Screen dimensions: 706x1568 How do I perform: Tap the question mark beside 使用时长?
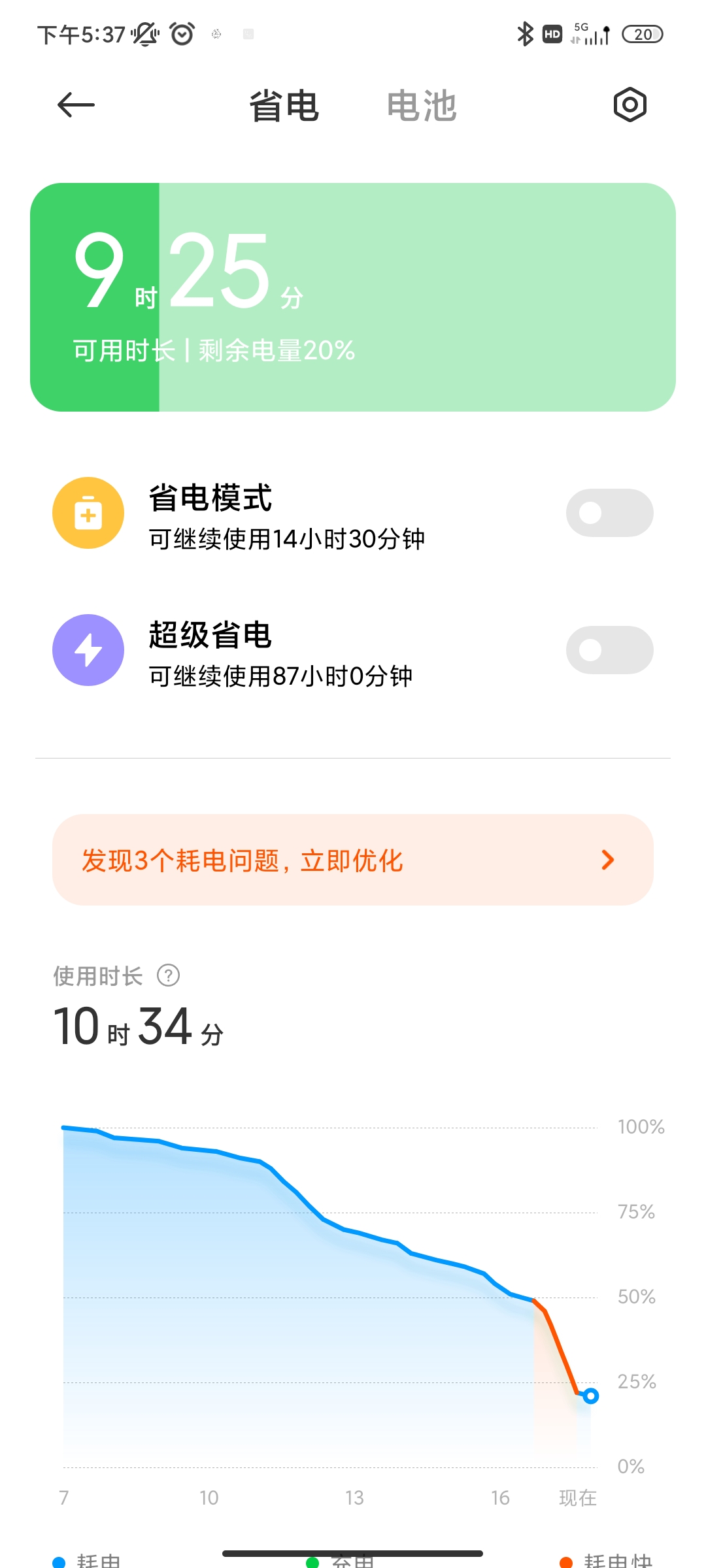click(x=169, y=975)
